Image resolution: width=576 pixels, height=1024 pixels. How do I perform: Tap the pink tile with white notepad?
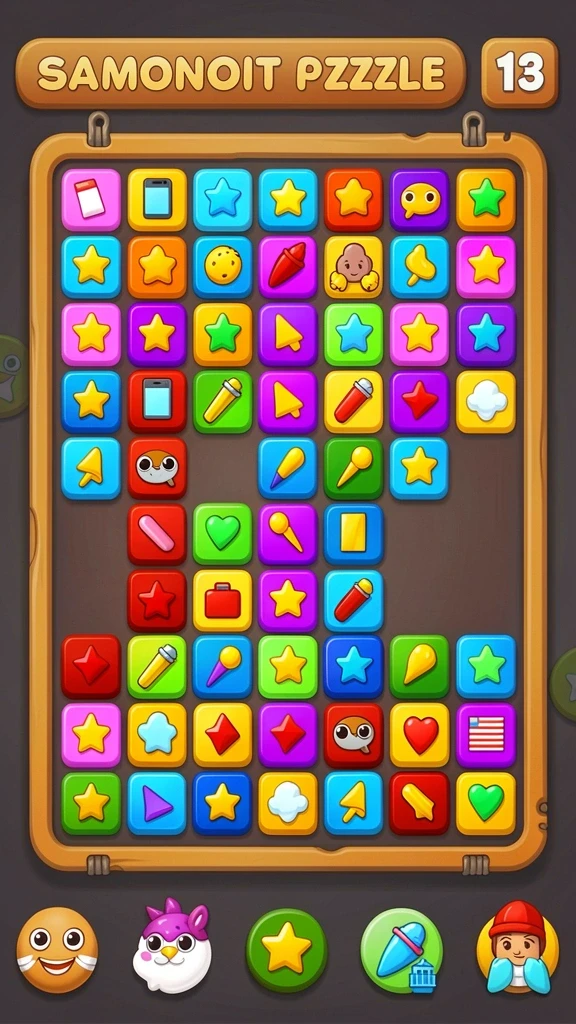91,199
